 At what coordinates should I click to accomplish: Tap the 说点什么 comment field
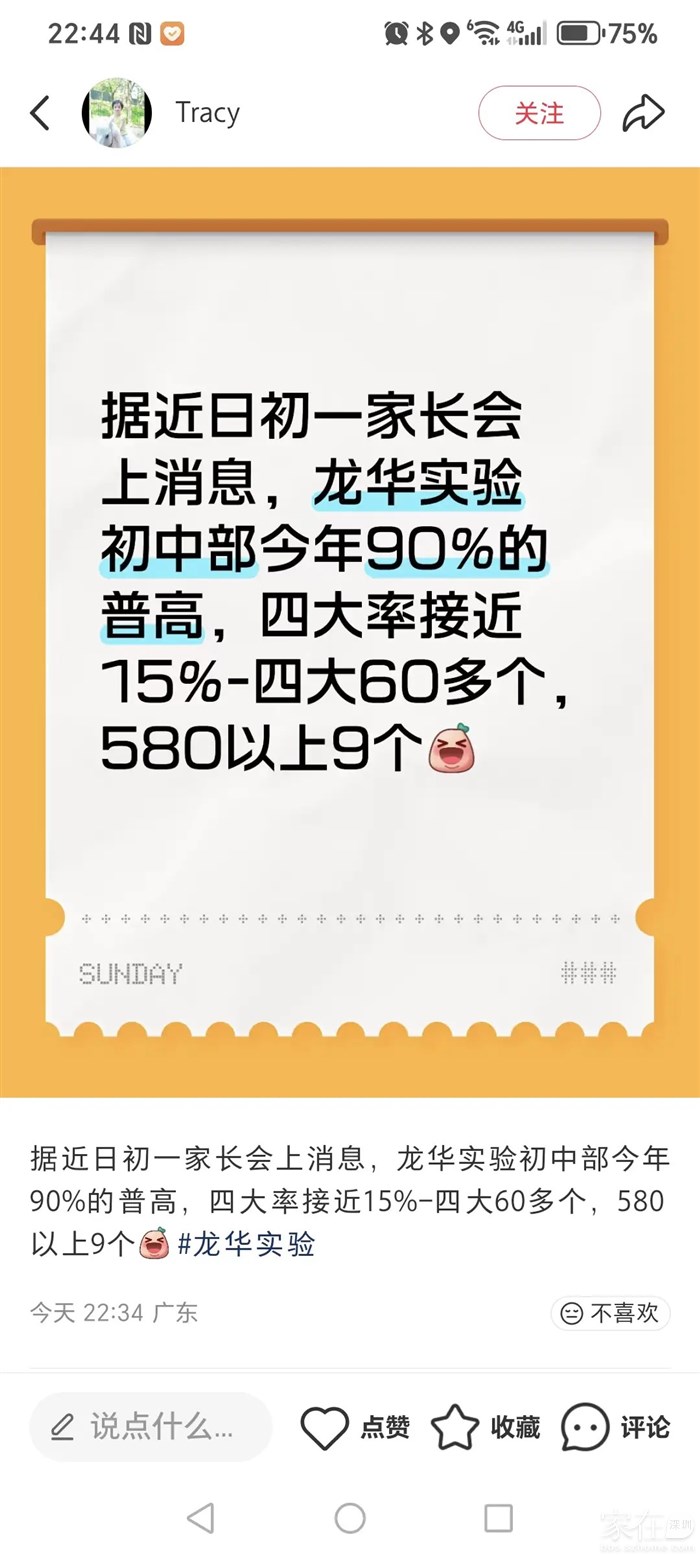[150, 1427]
